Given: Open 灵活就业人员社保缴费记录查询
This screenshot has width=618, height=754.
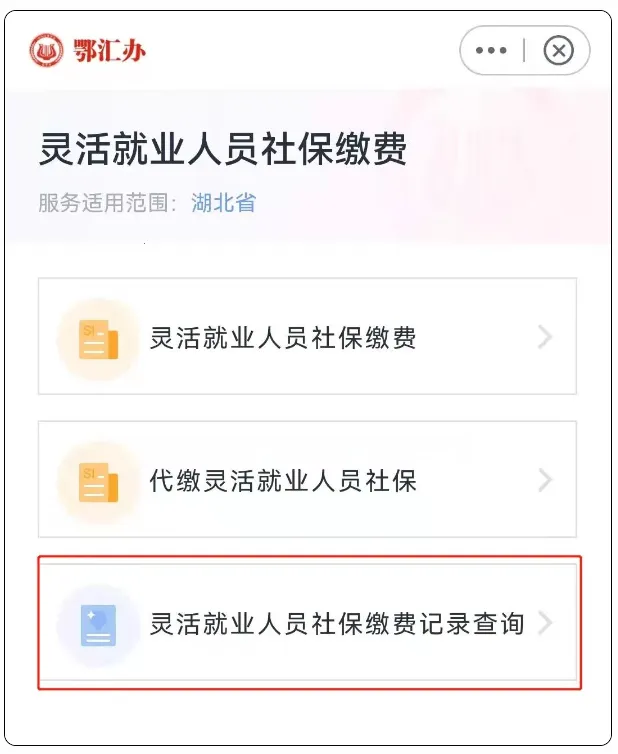Looking at the screenshot, I should tap(308, 624).
